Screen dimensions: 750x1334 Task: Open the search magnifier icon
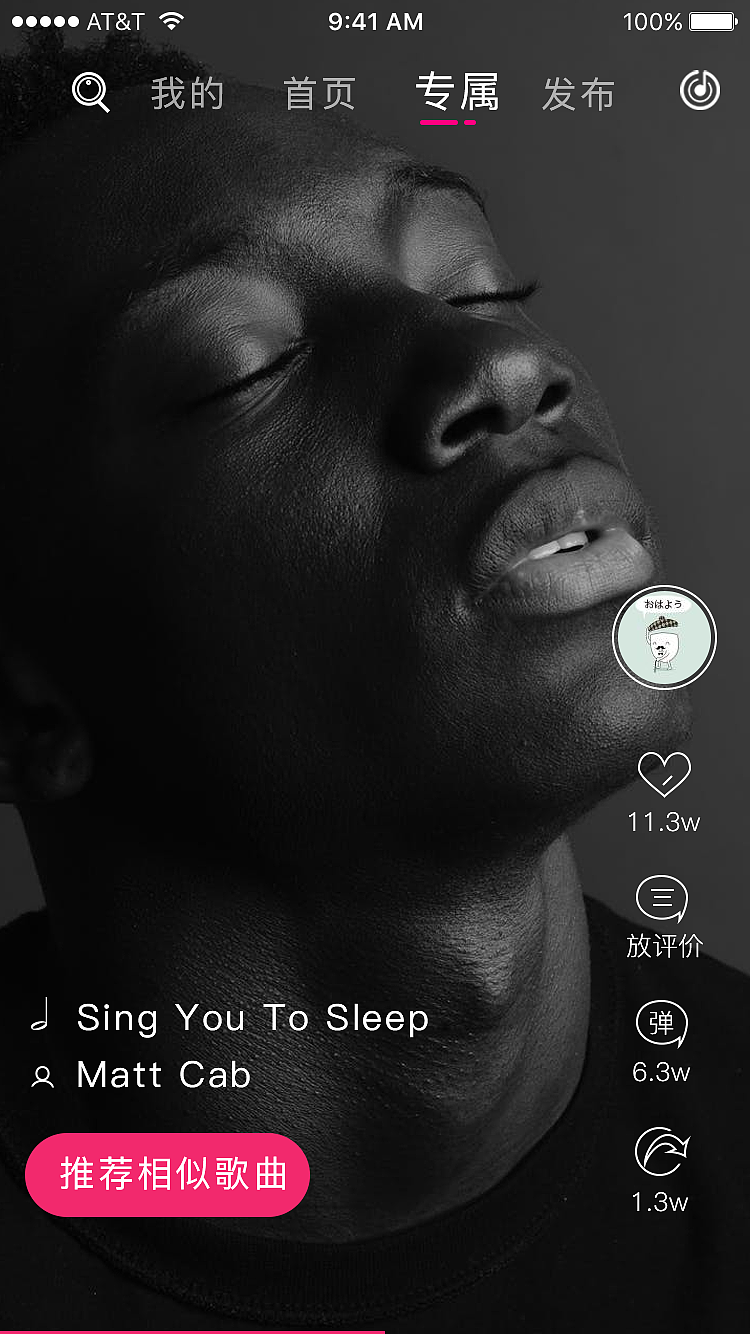coord(90,93)
